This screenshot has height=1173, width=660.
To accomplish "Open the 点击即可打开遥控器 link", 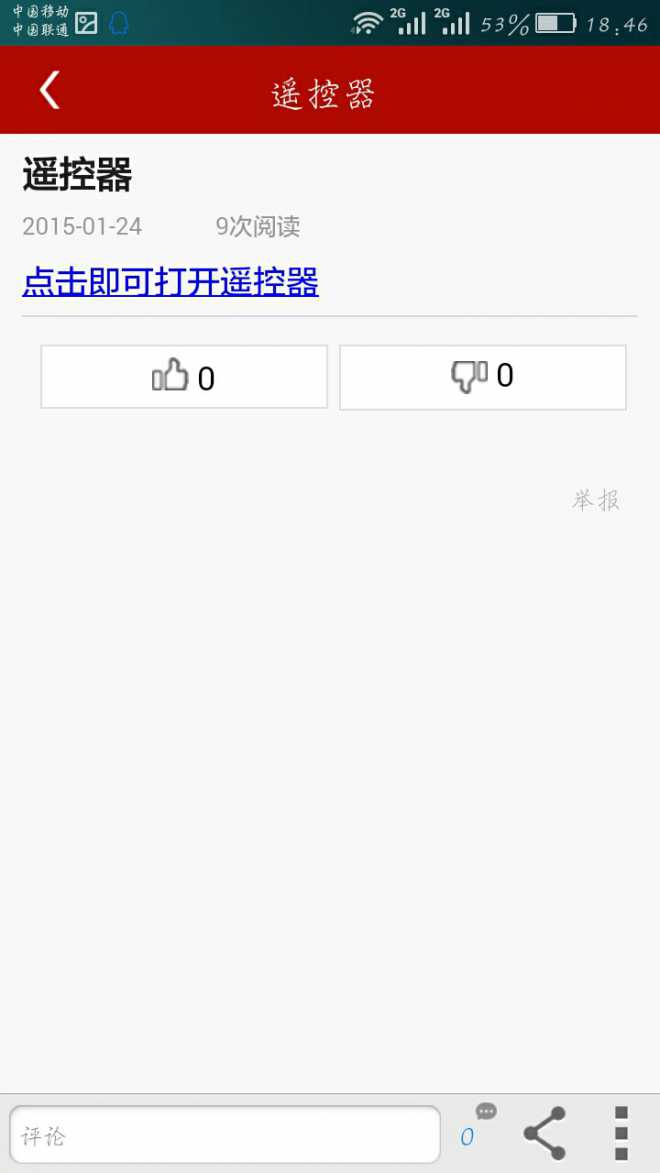I will point(170,283).
